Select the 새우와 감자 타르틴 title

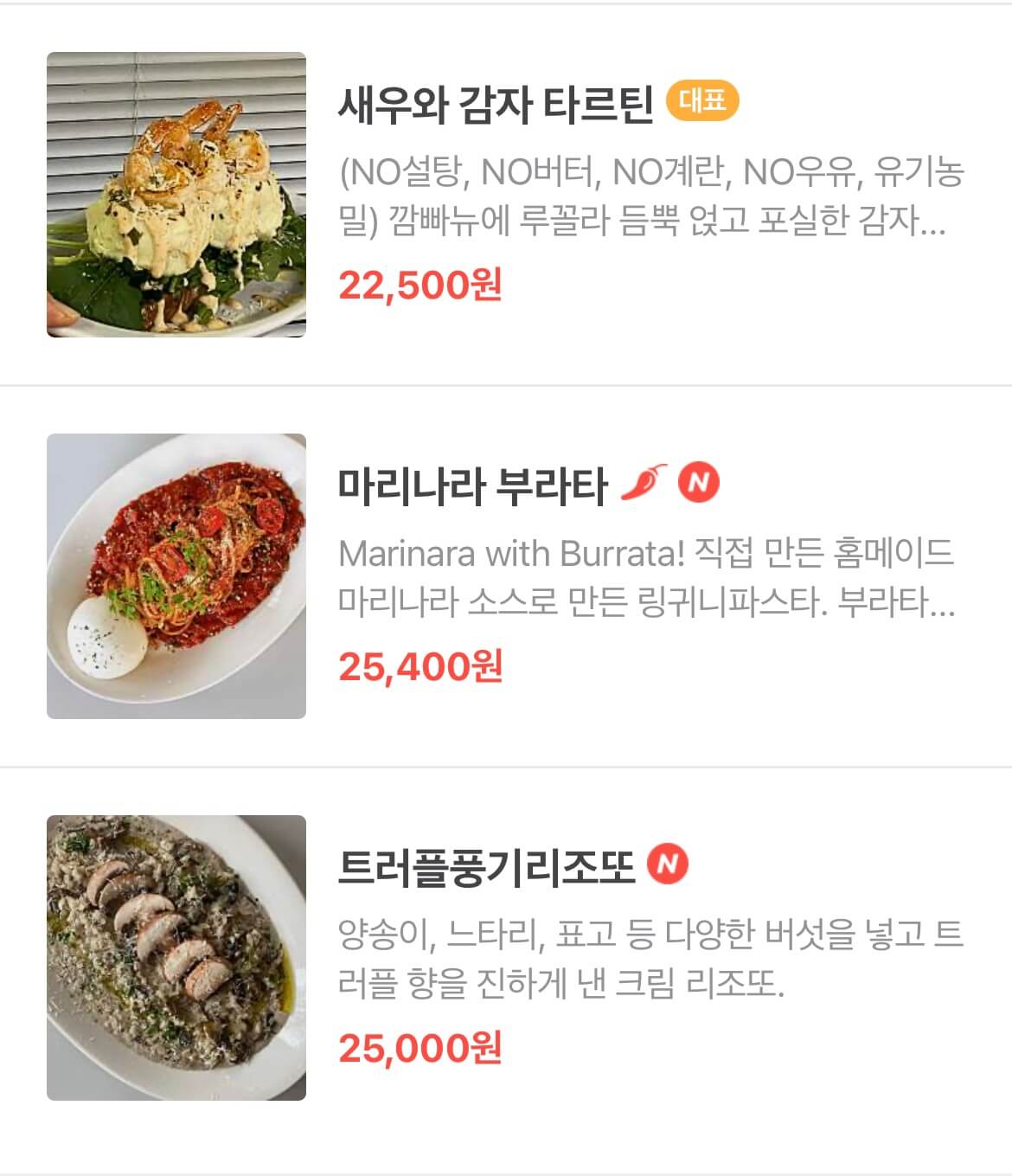493,104
